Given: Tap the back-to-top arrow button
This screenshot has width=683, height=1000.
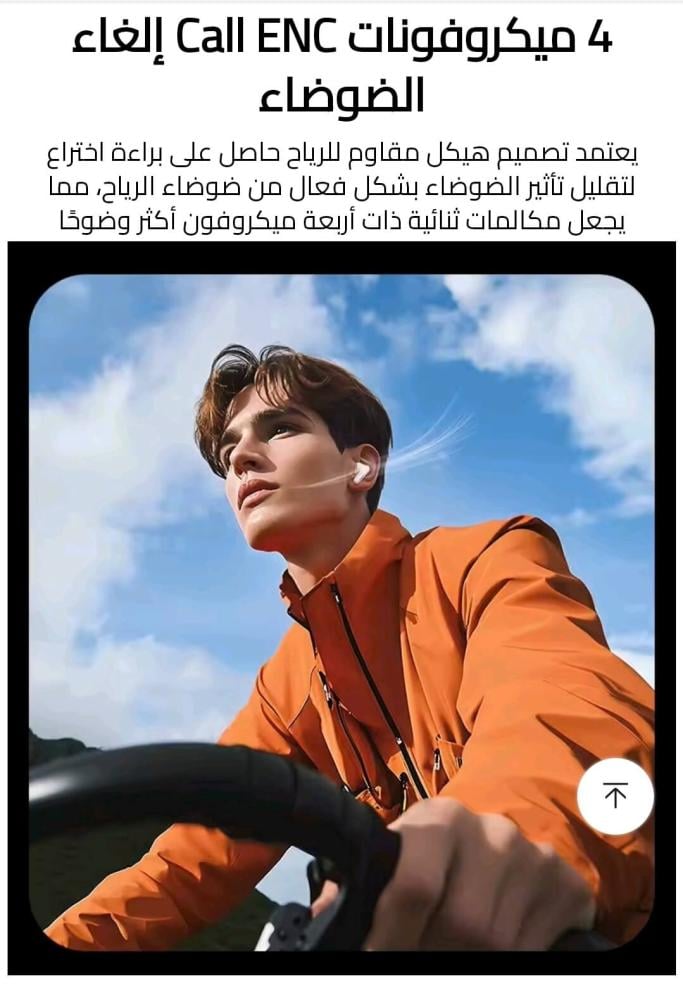Looking at the screenshot, I should point(615,796).
